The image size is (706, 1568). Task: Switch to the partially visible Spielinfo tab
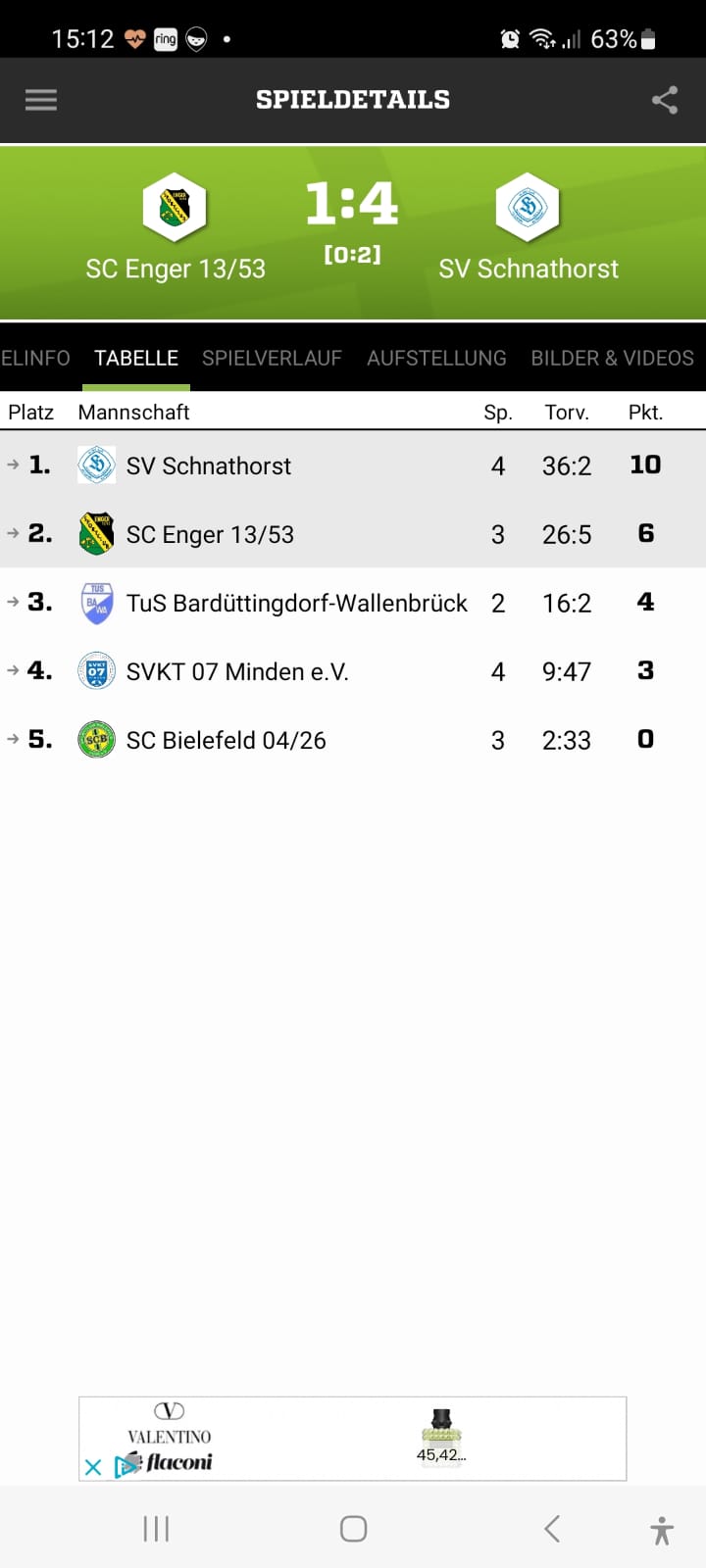[x=35, y=359]
